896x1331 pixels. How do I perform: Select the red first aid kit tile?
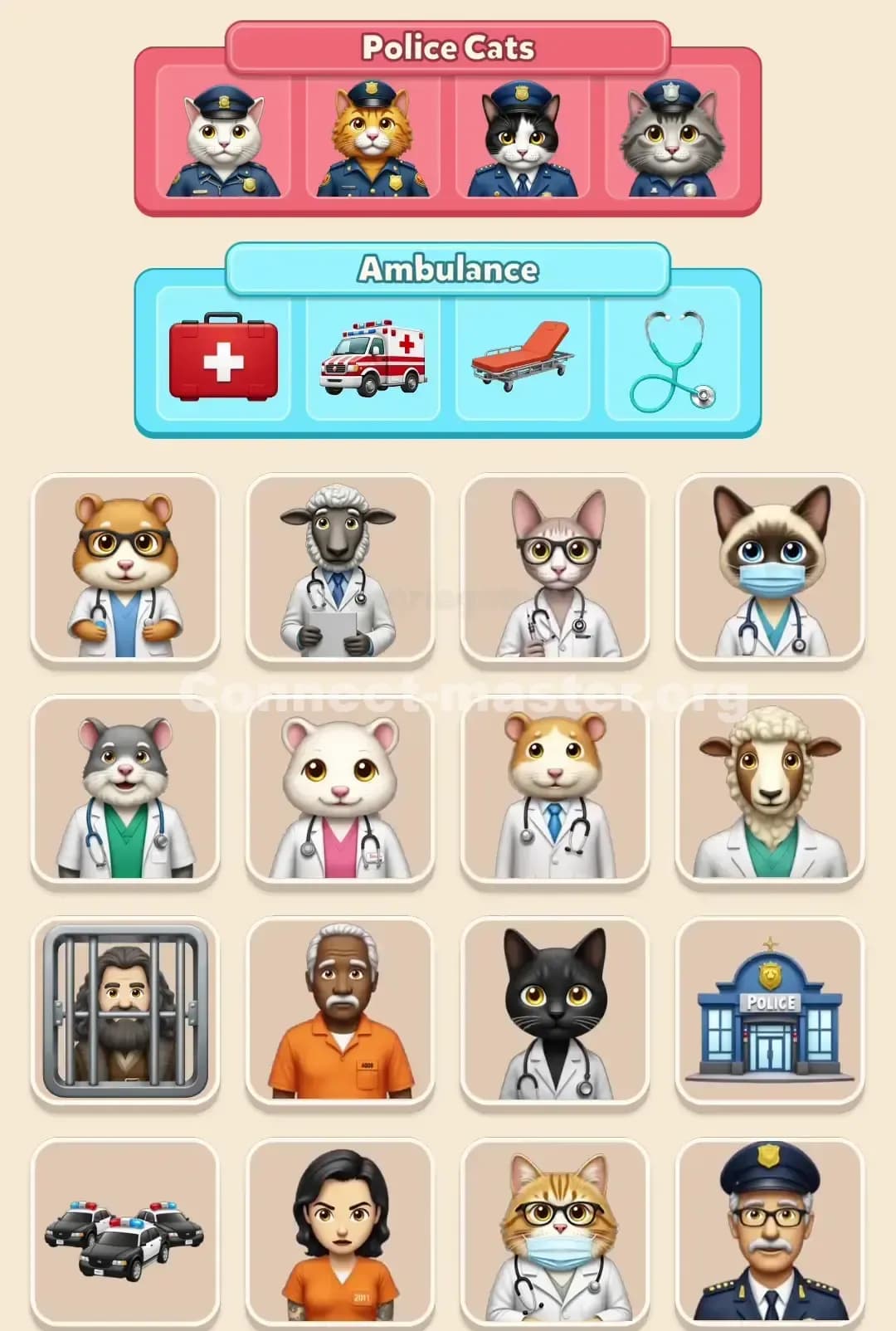[222, 357]
